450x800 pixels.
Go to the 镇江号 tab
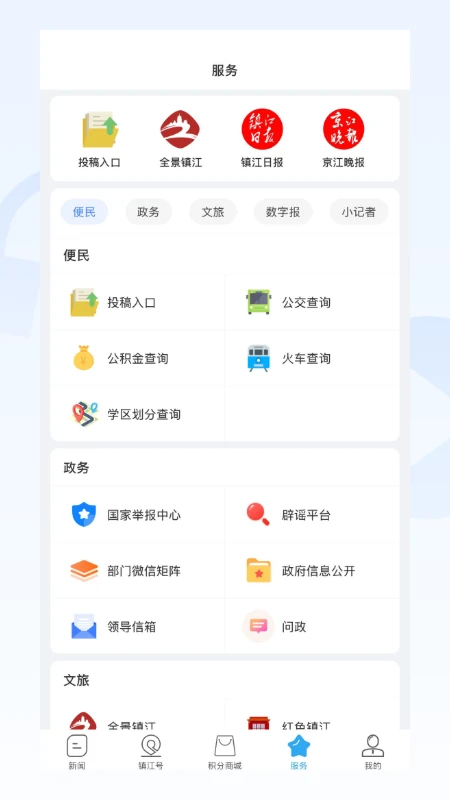click(x=151, y=752)
